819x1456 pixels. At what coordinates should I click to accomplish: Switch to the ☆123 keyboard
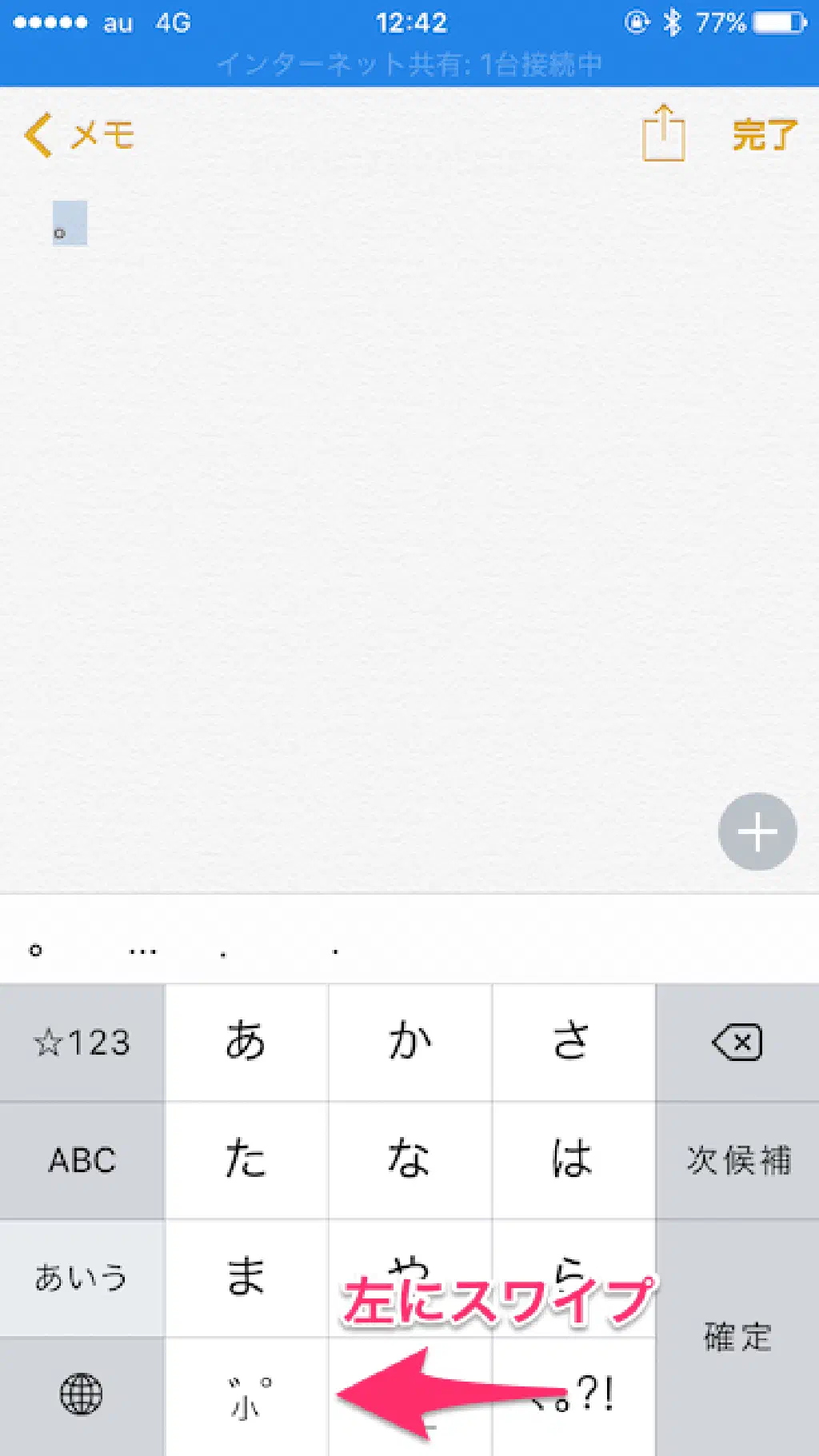click(x=82, y=1043)
